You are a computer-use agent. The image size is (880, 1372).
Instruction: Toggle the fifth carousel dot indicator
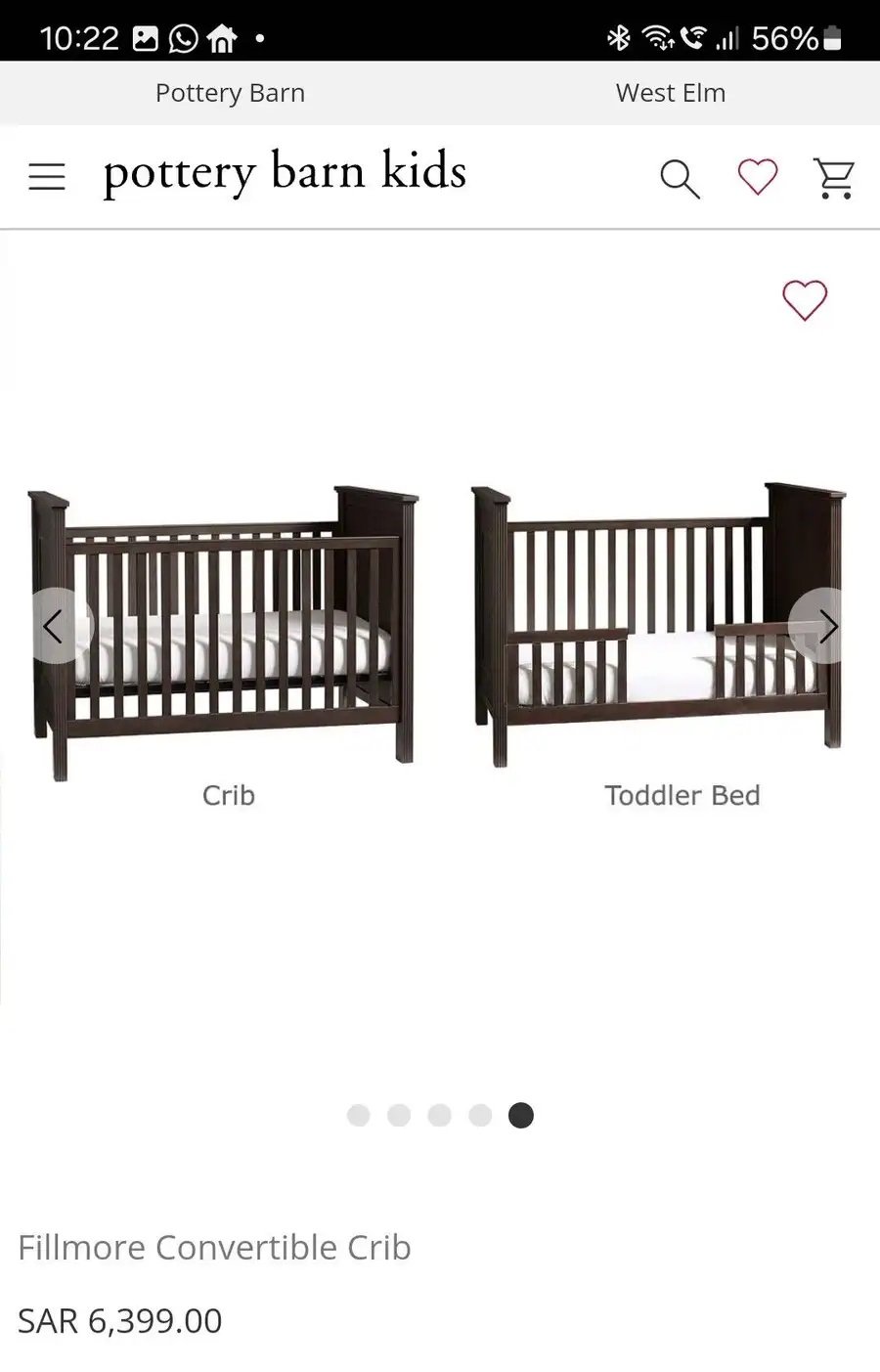point(521,1115)
